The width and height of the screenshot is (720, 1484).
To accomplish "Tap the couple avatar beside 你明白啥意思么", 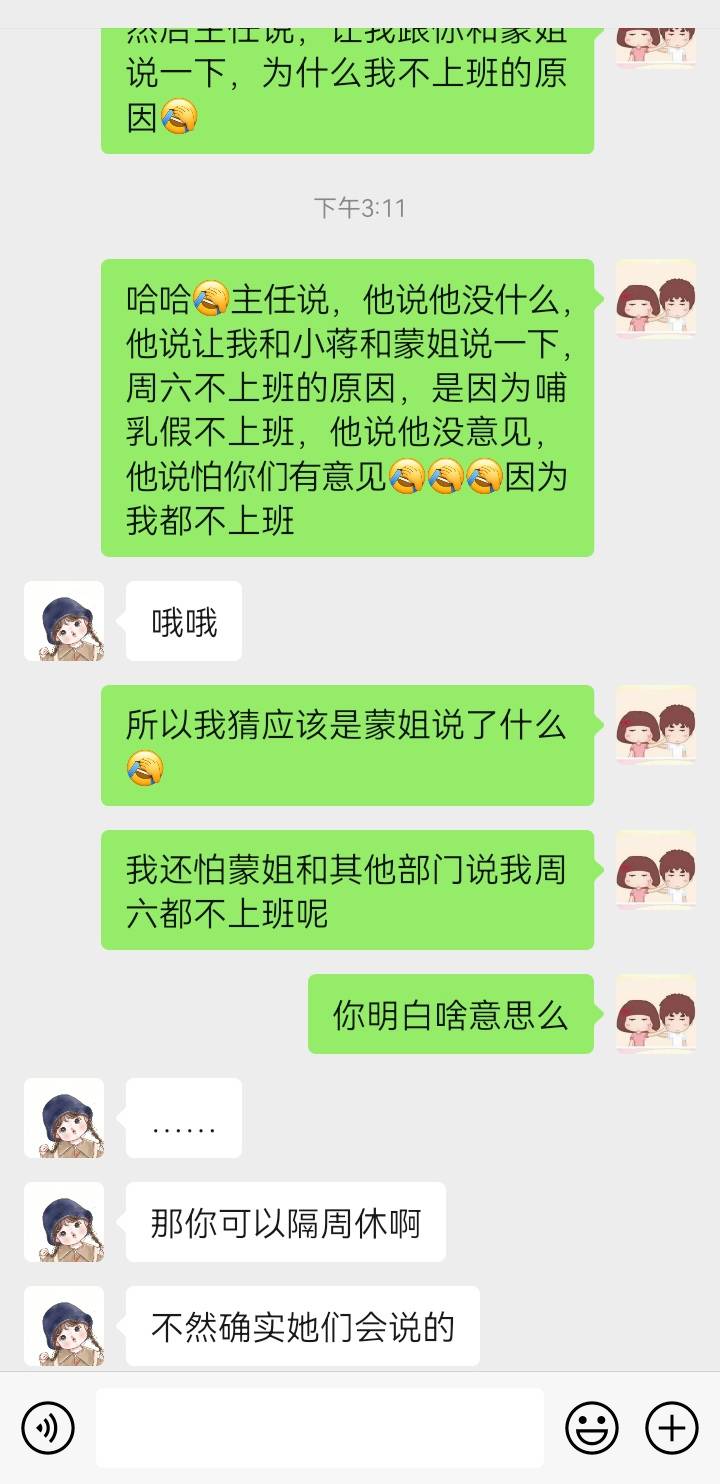I will (655, 1013).
